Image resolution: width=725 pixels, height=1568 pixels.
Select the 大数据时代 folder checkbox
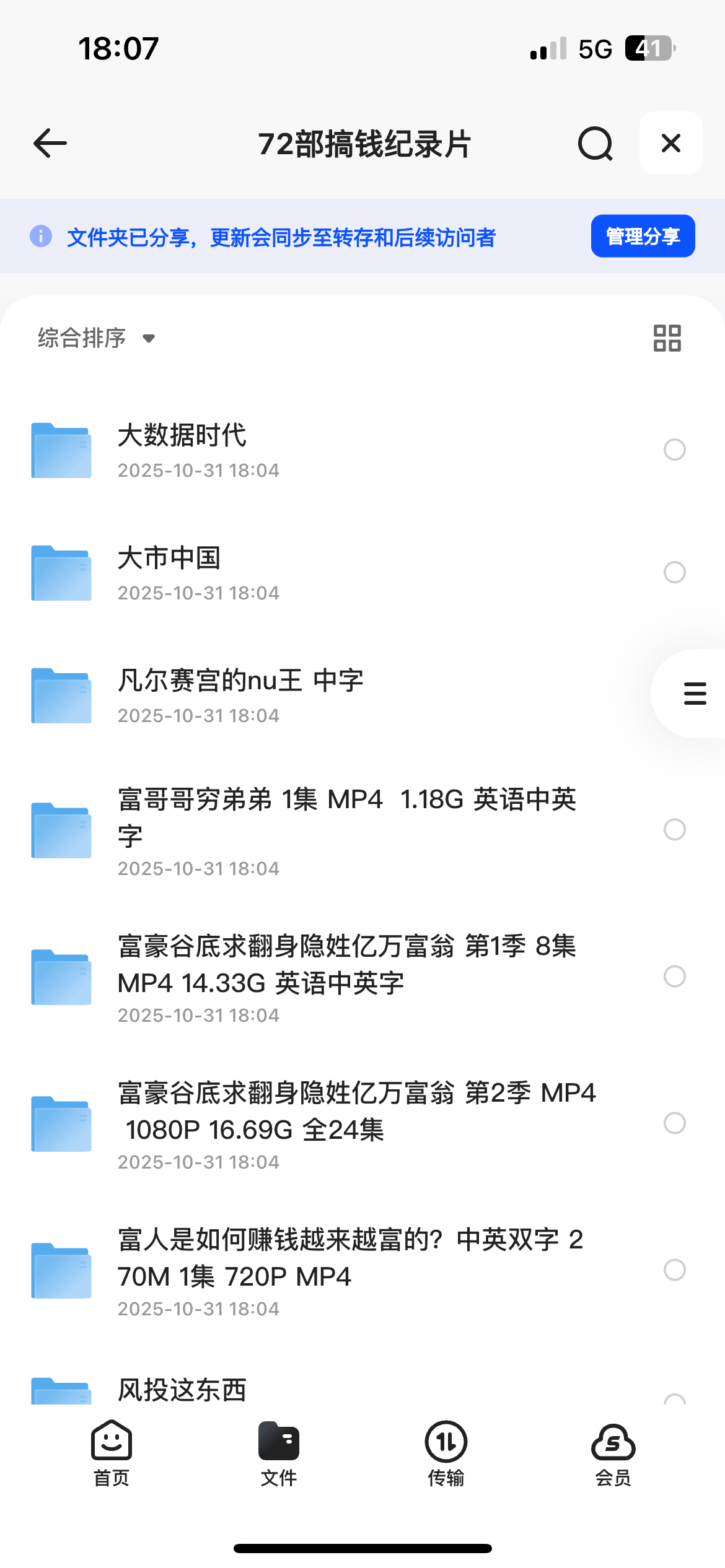[674, 450]
